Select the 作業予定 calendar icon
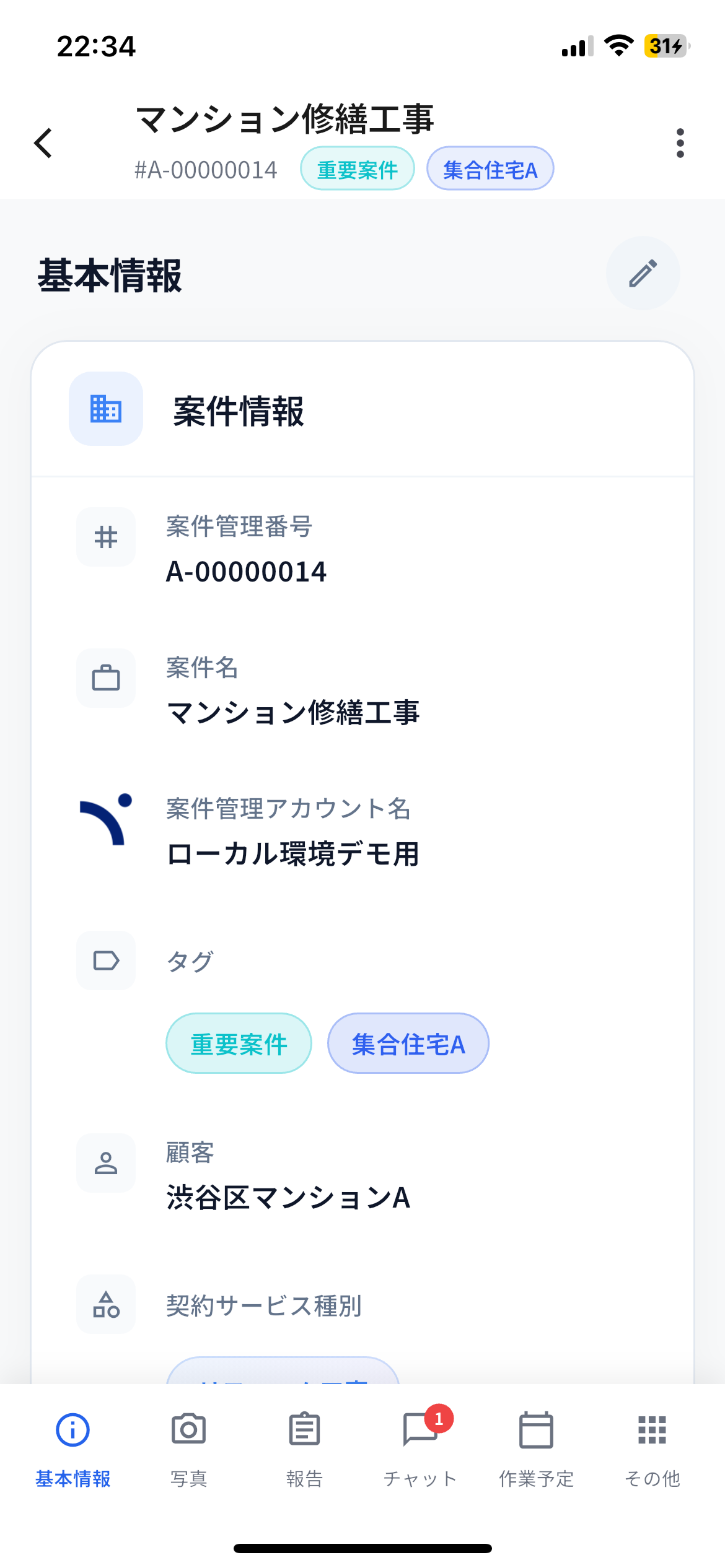 coord(537,1429)
